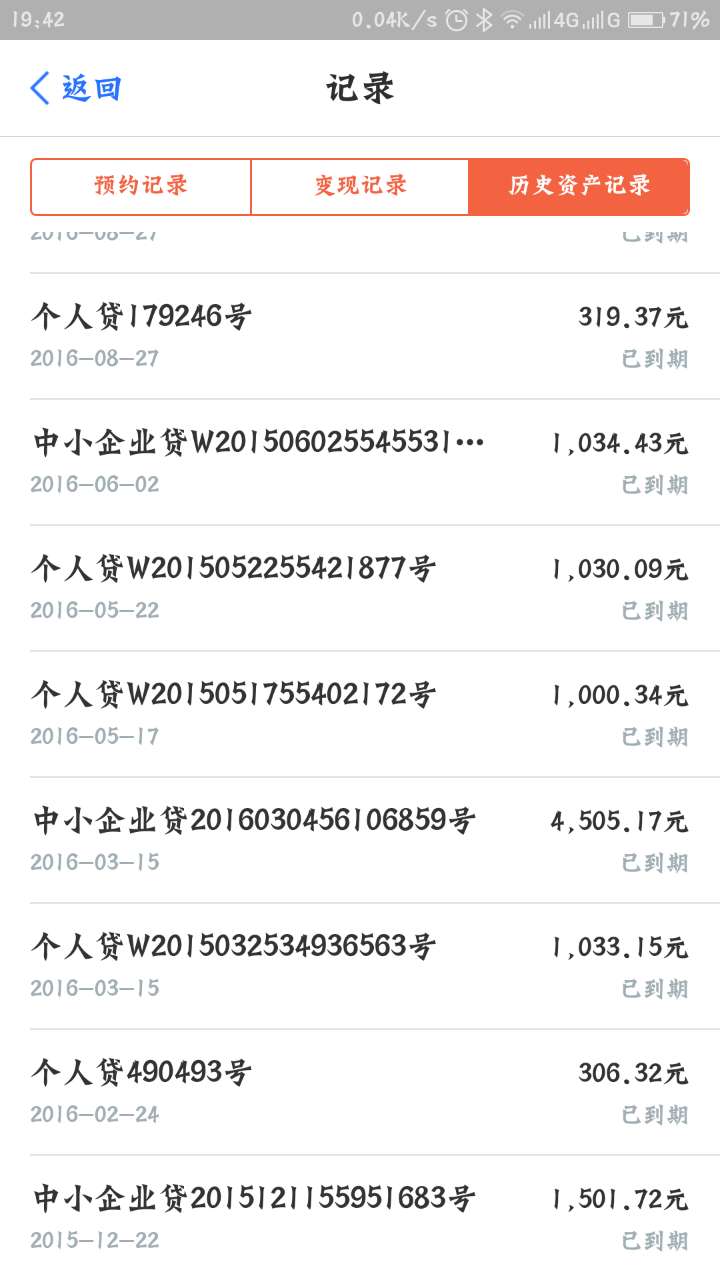720x1280 pixels.
Task: Tap the 记录 page title
Action: click(360, 86)
